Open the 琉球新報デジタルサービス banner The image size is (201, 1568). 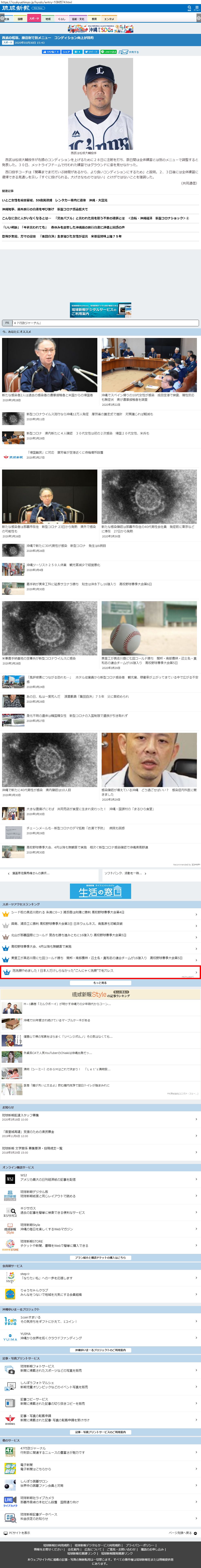[101, 310]
